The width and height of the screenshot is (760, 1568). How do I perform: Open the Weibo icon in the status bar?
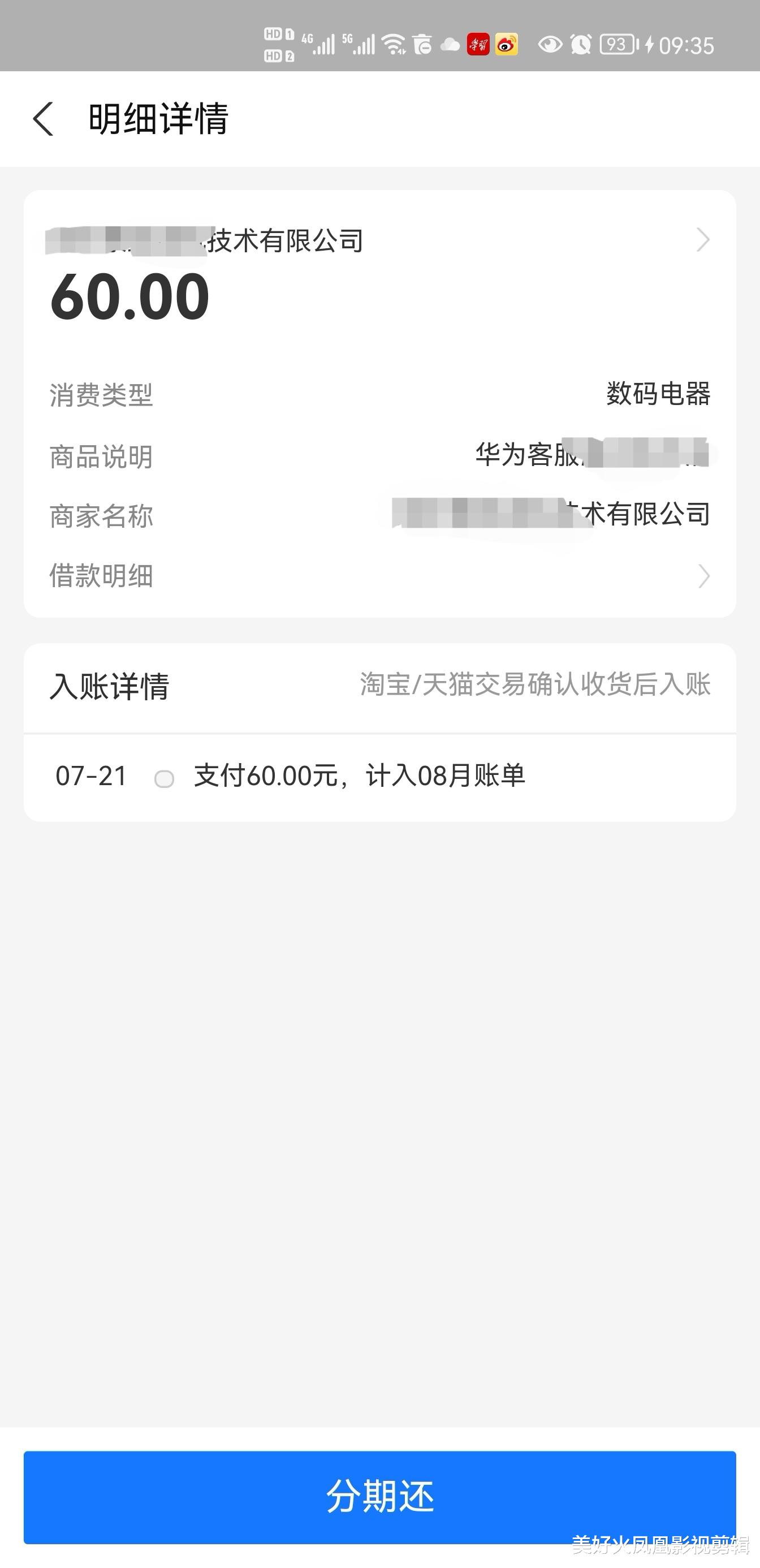pos(506,44)
